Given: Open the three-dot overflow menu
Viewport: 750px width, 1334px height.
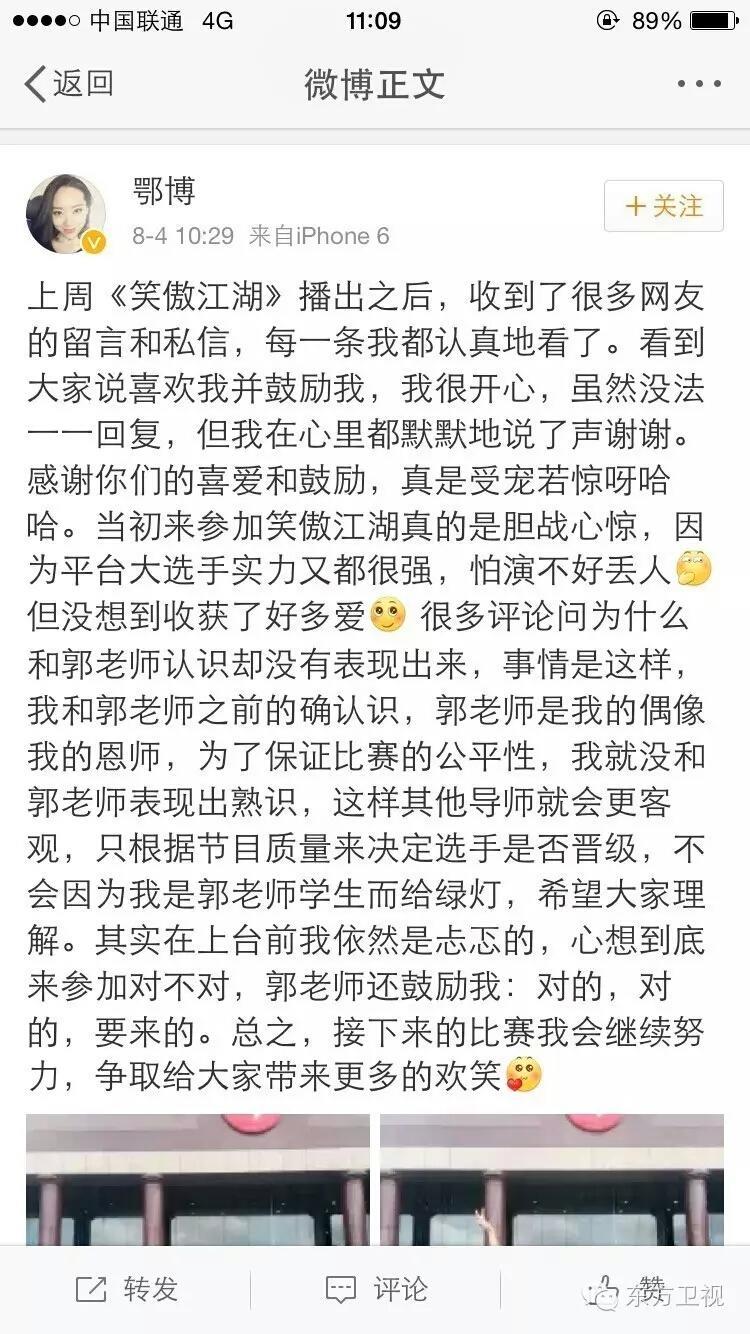Looking at the screenshot, I should (698, 84).
